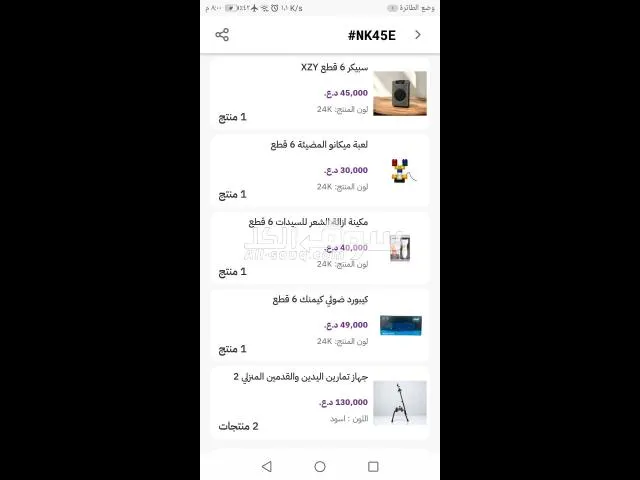
Task: Go back using the header arrow
Action: click(x=418, y=35)
